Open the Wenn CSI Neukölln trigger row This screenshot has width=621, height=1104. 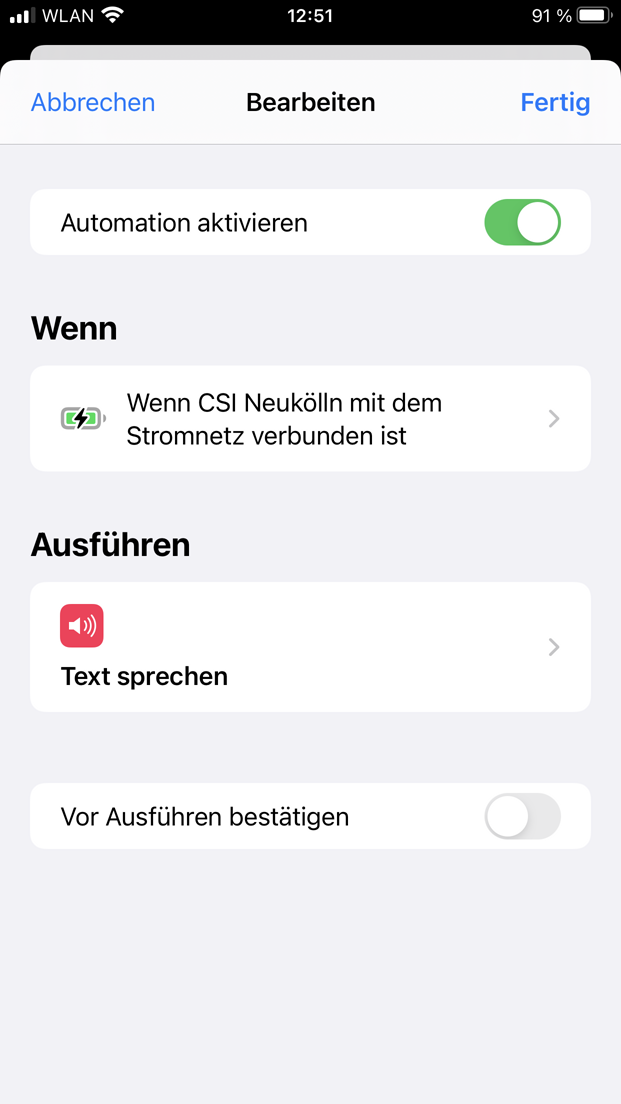click(x=310, y=419)
